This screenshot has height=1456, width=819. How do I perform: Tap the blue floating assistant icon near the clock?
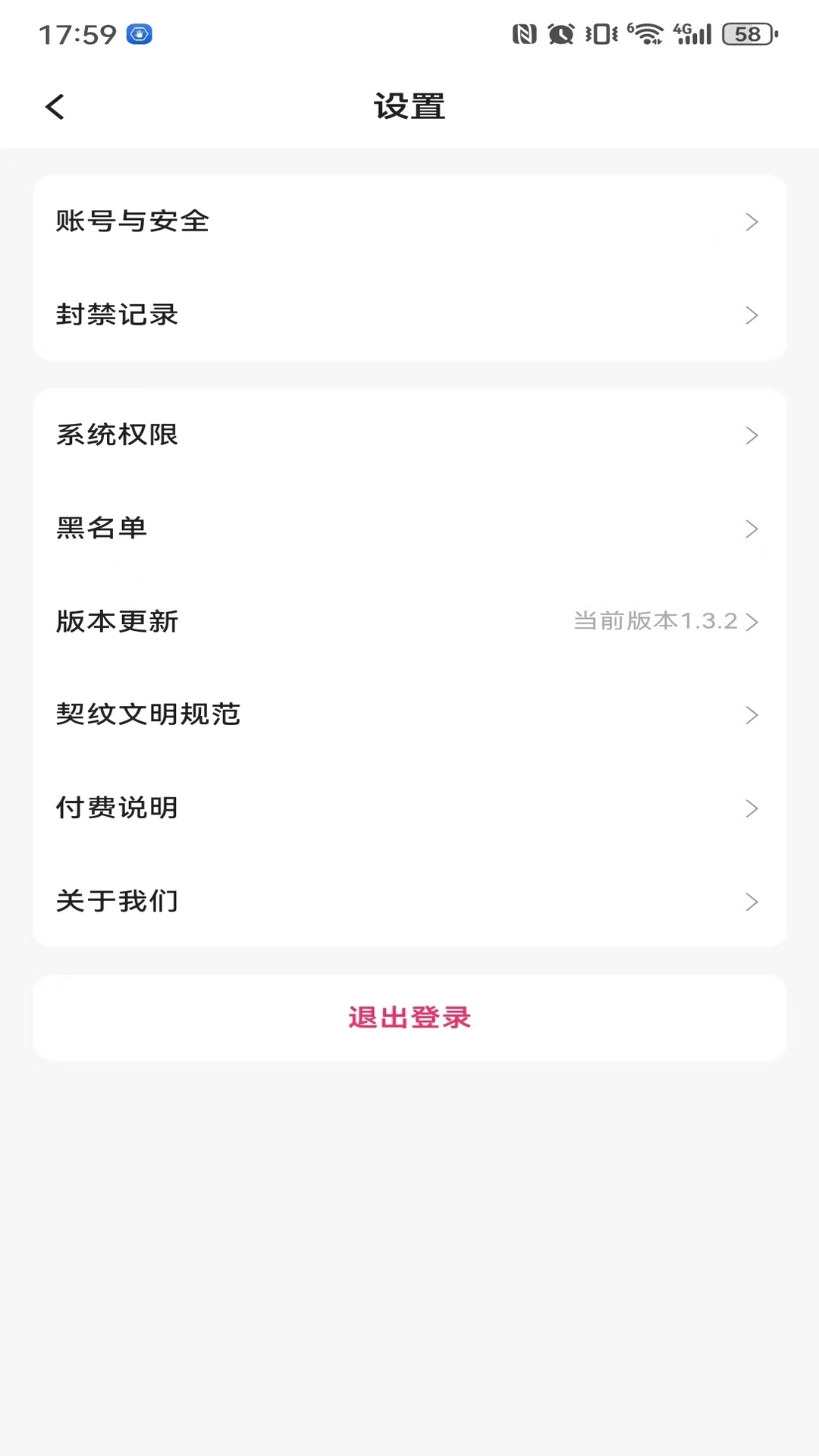pos(140,35)
